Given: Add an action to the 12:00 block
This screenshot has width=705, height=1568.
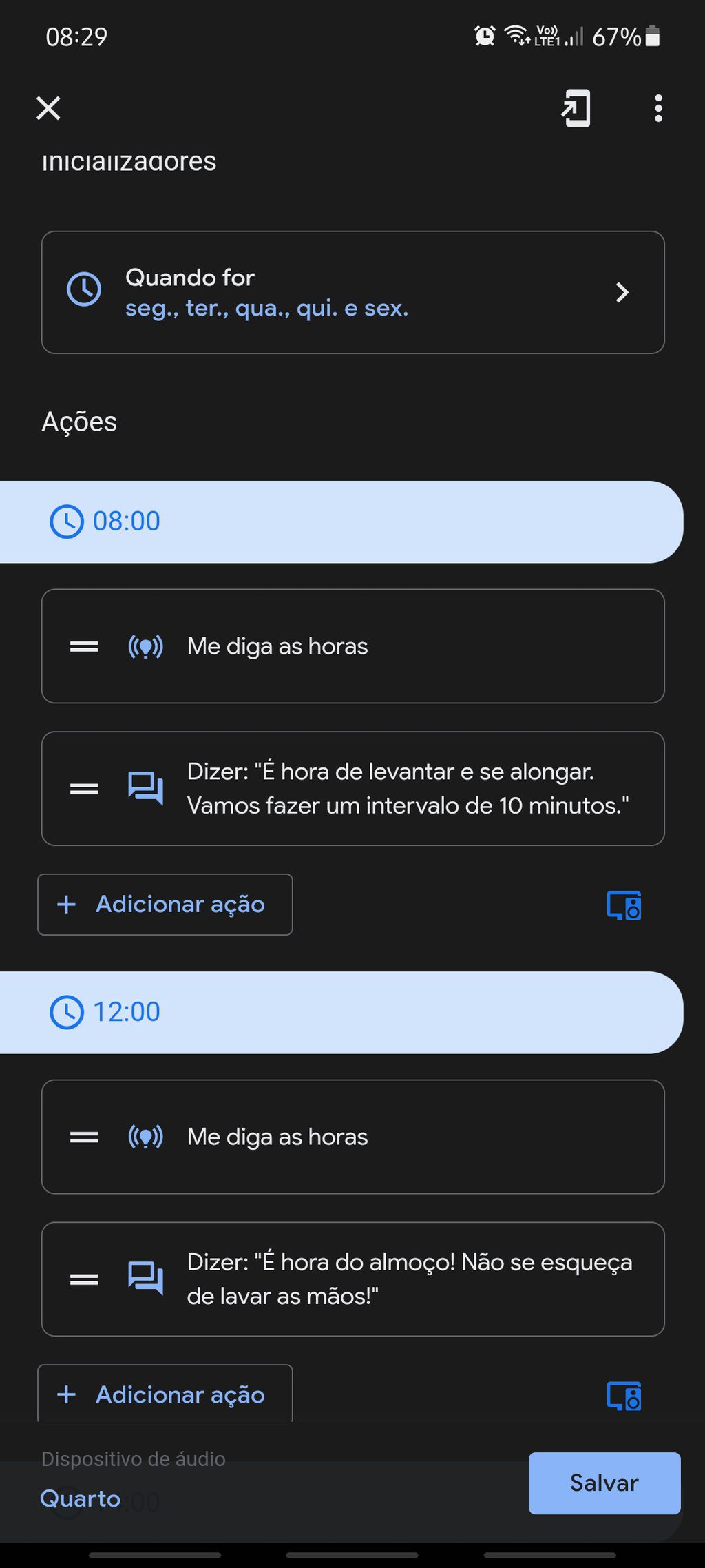Looking at the screenshot, I should coord(165,1394).
